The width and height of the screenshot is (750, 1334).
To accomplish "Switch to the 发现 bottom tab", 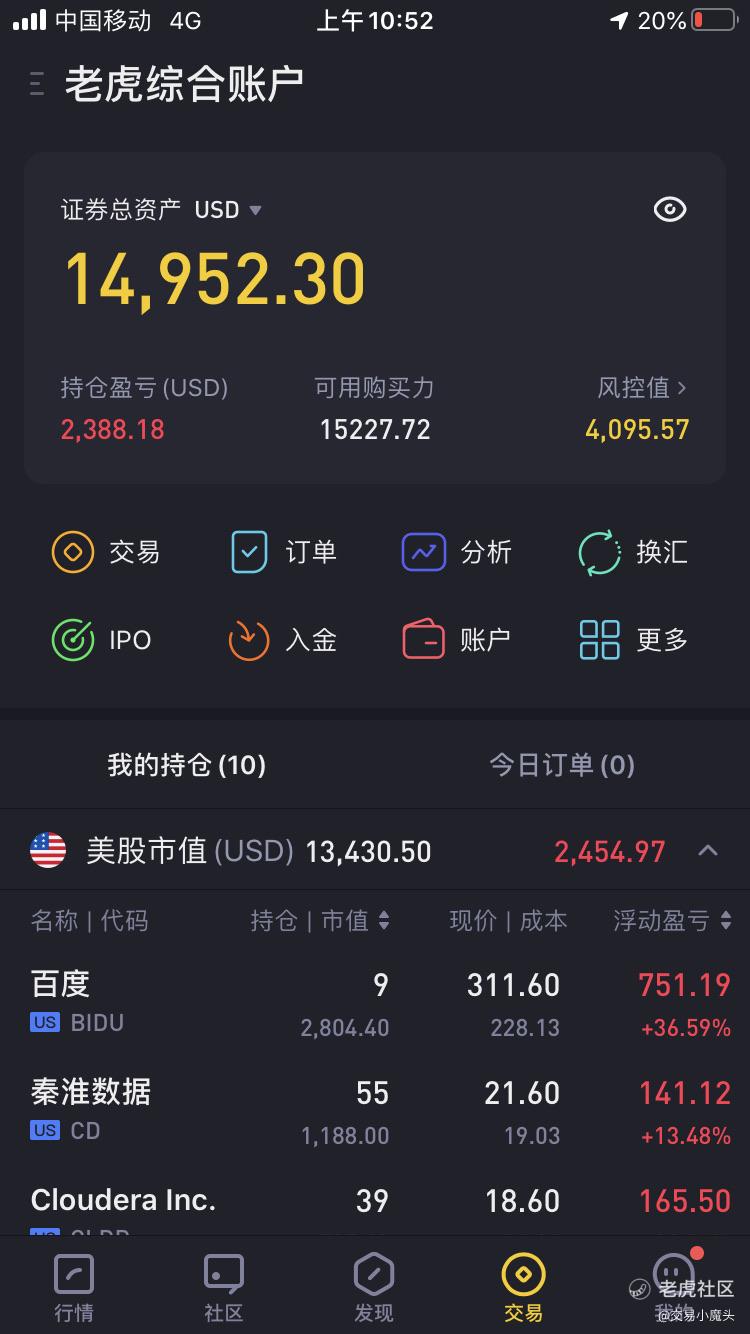I will (374, 1288).
